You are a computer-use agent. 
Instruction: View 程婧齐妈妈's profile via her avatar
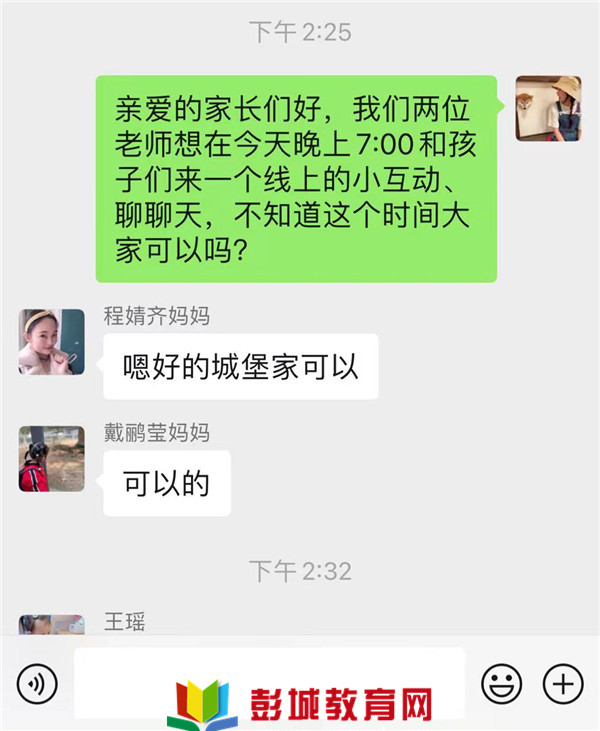tap(51, 342)
